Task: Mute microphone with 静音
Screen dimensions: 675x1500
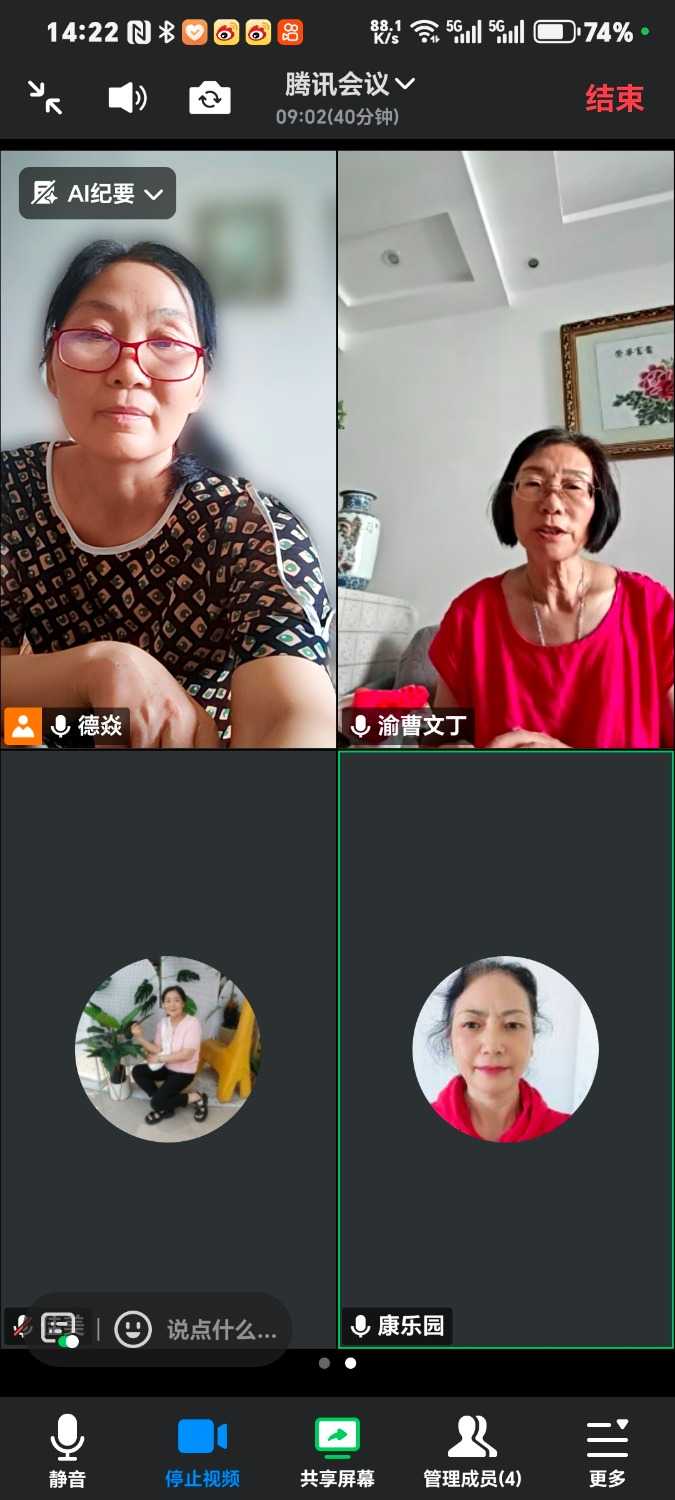Action: (67, 1450)
